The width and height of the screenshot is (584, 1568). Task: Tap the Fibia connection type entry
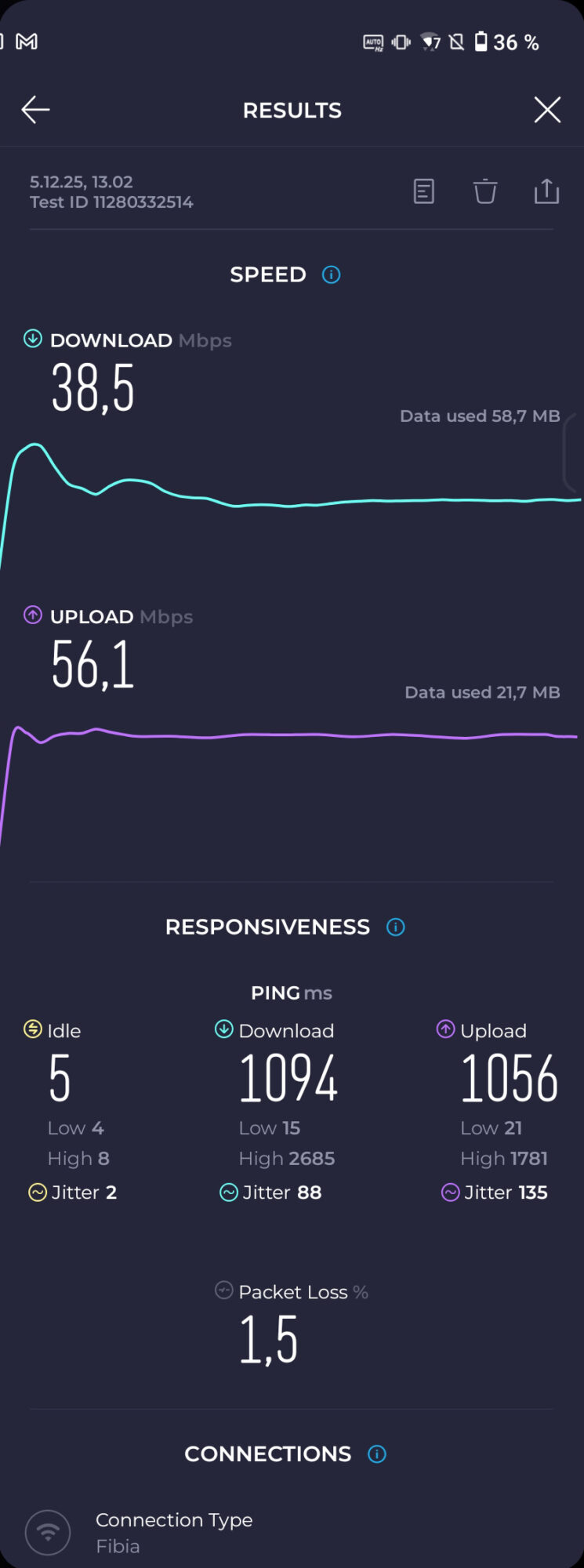(118, 1546)
